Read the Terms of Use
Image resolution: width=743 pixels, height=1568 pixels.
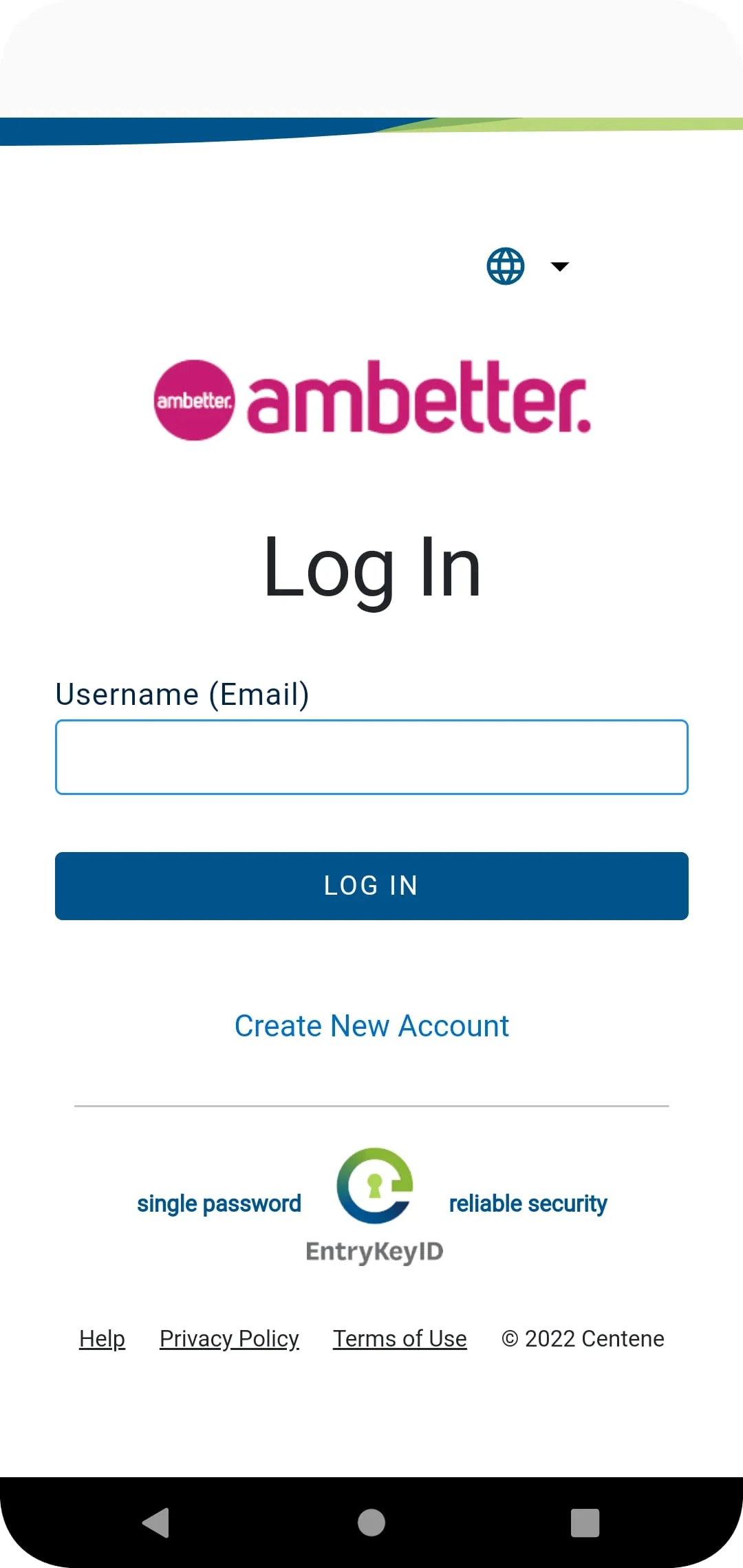(400, 1338)
